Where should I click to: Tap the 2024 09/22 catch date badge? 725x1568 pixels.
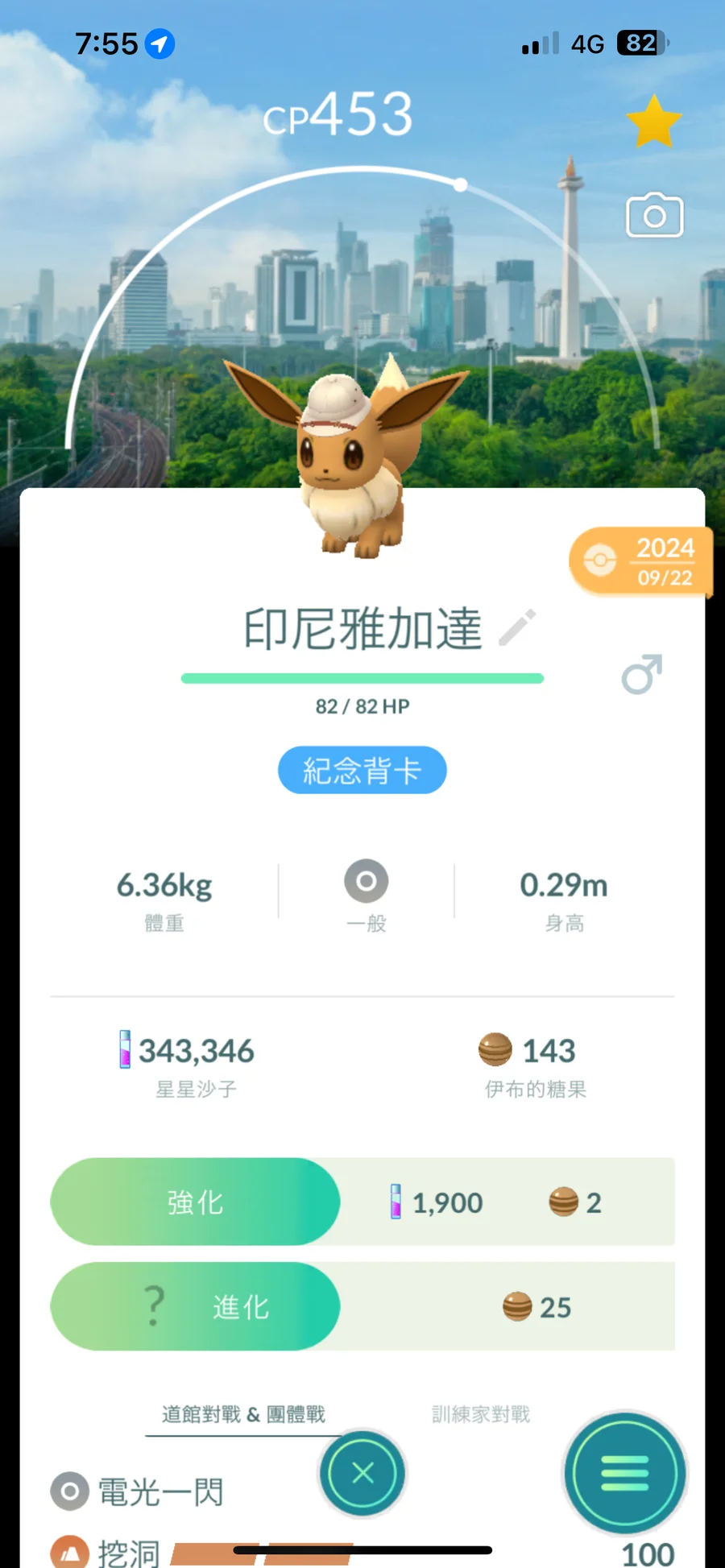coord(642,561)
